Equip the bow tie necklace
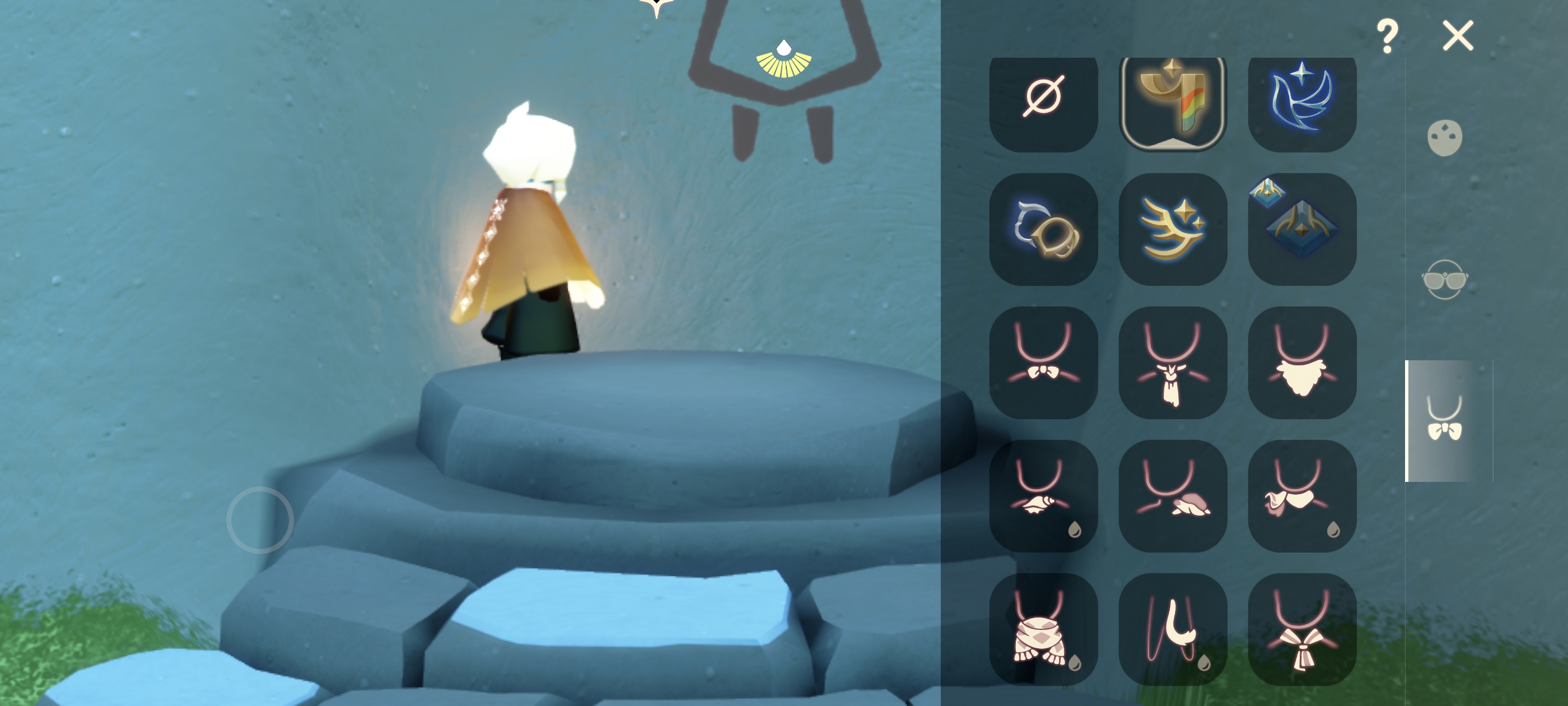The height and width of the screenshot is (706, 1568). 1043,363
